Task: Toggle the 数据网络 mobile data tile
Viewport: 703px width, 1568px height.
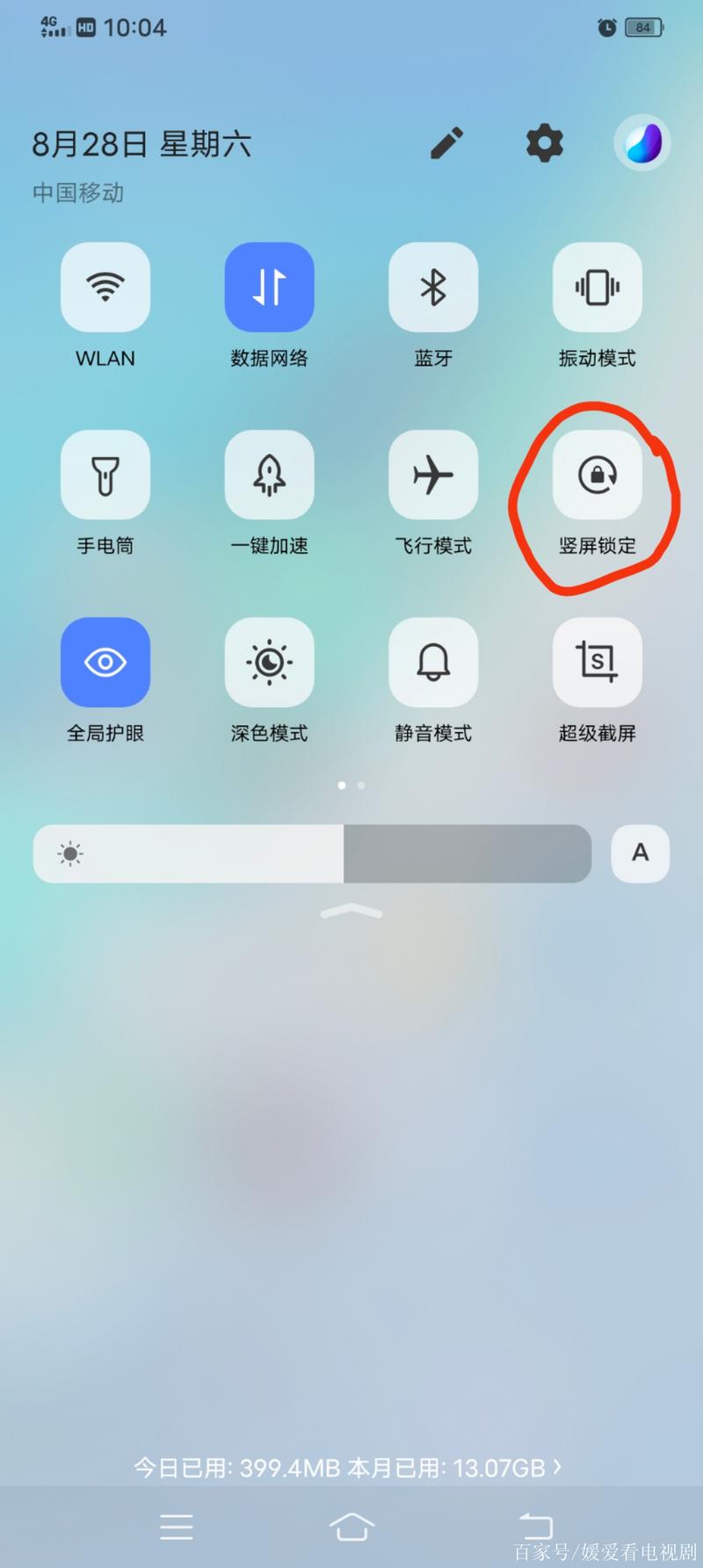Action: (x=269, y=287)
